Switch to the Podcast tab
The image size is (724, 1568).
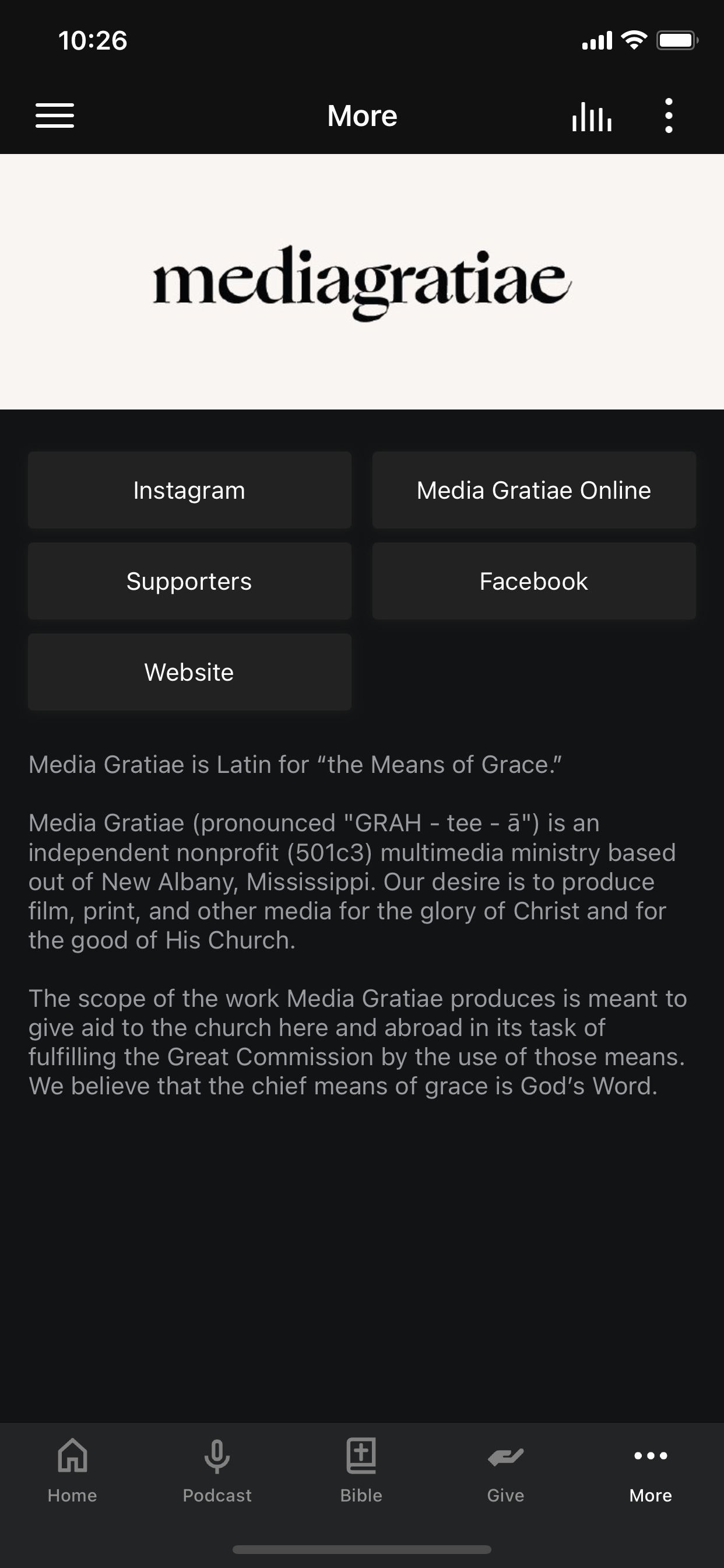(217, 1470)
